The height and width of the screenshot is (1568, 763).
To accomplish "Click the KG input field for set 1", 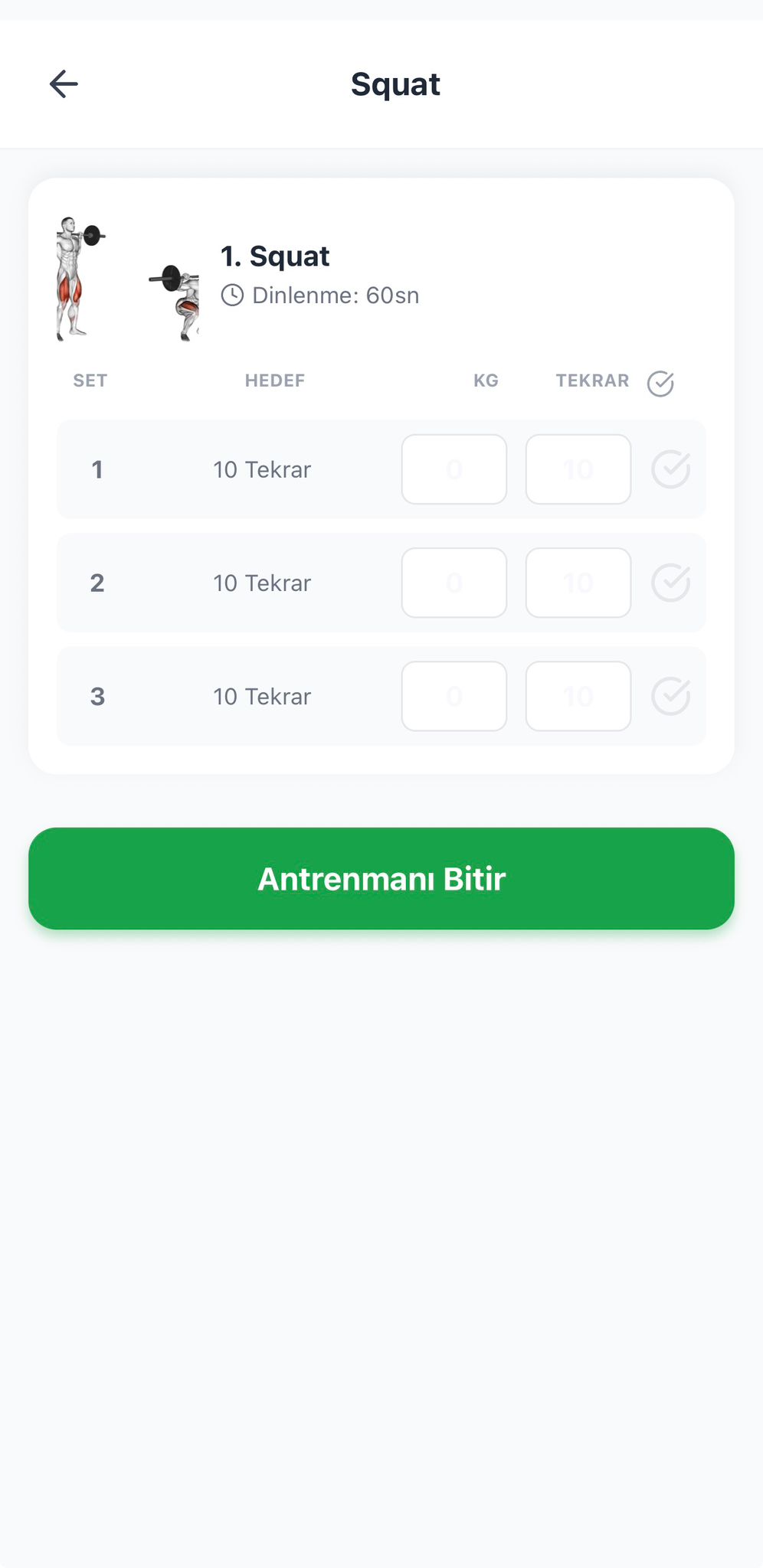I will (454, 469).
